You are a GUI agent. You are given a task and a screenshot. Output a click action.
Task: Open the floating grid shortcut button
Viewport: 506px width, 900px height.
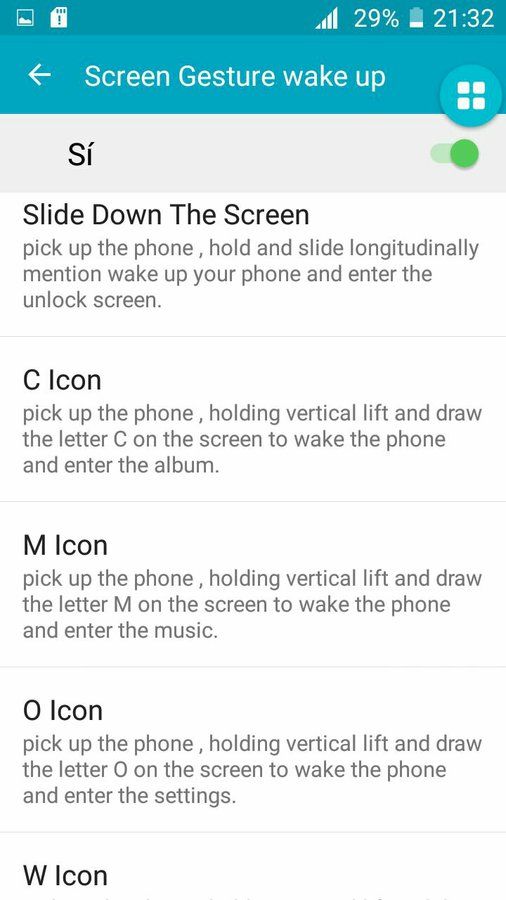coord(471,95)
